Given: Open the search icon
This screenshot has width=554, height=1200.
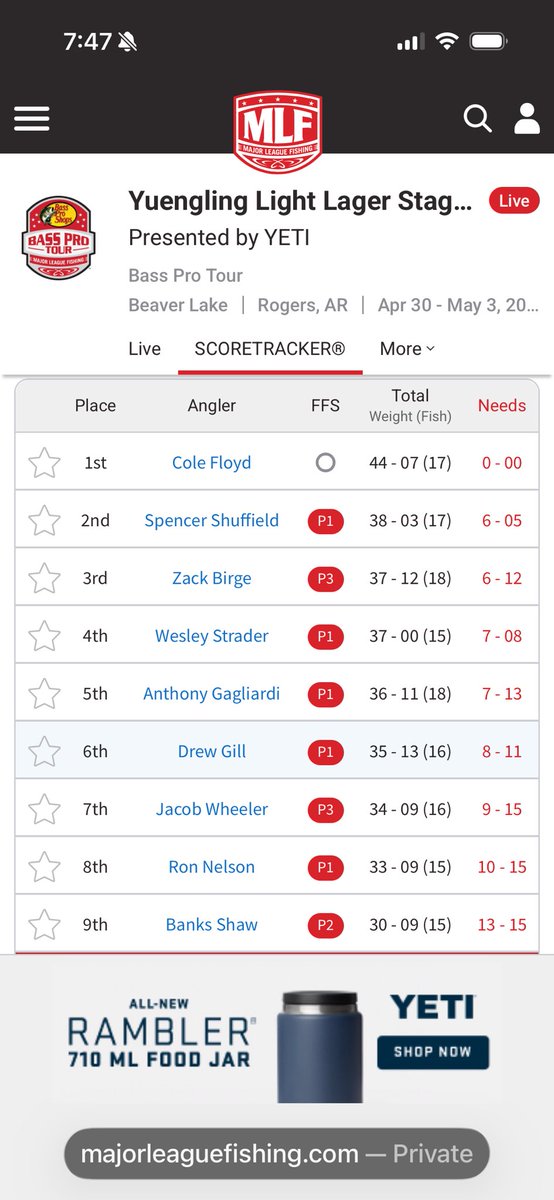Looking at the screenshot, I should click(x=478, y=119).
